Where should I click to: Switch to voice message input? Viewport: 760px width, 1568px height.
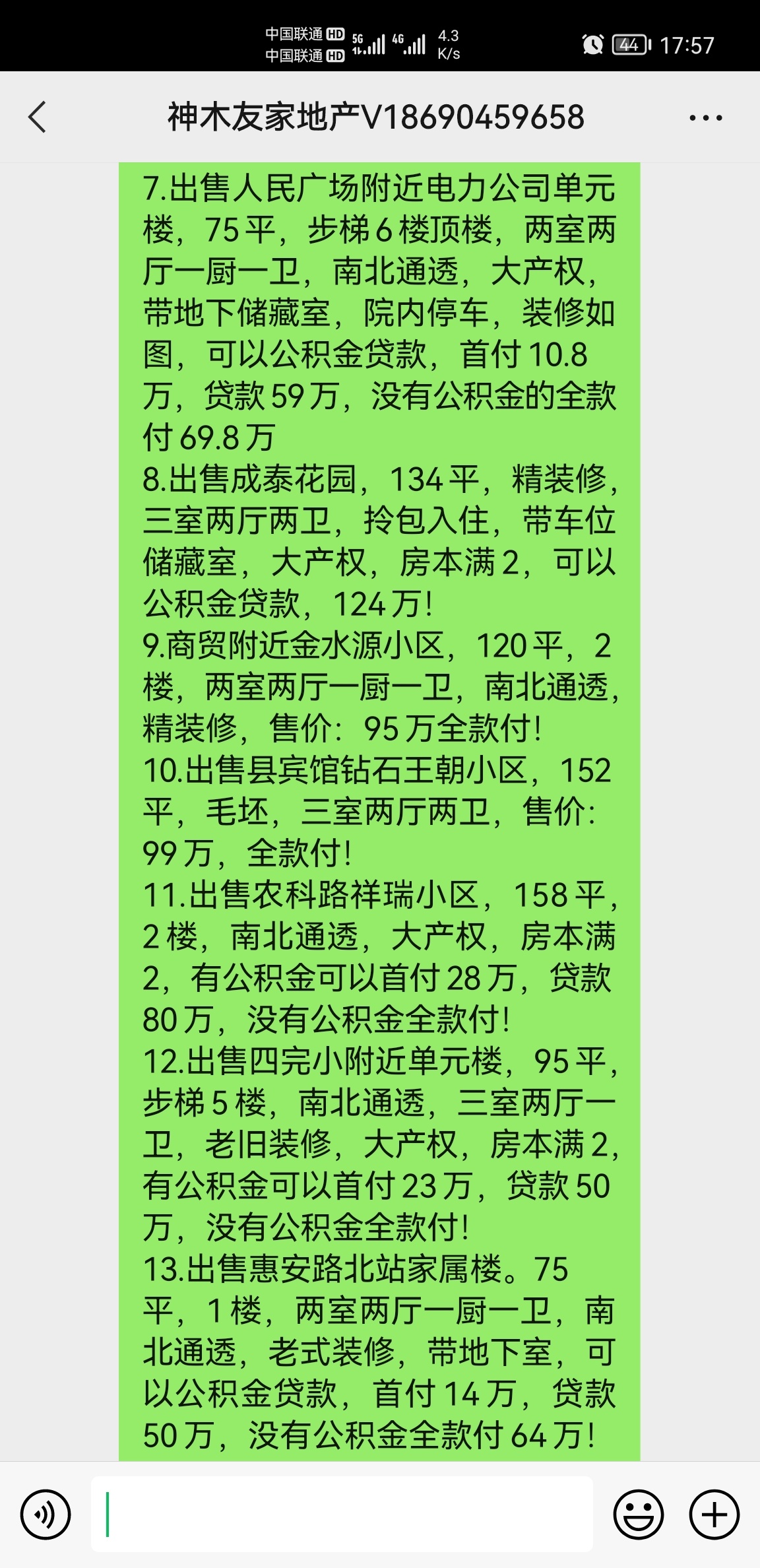(x=45, y=1514)
